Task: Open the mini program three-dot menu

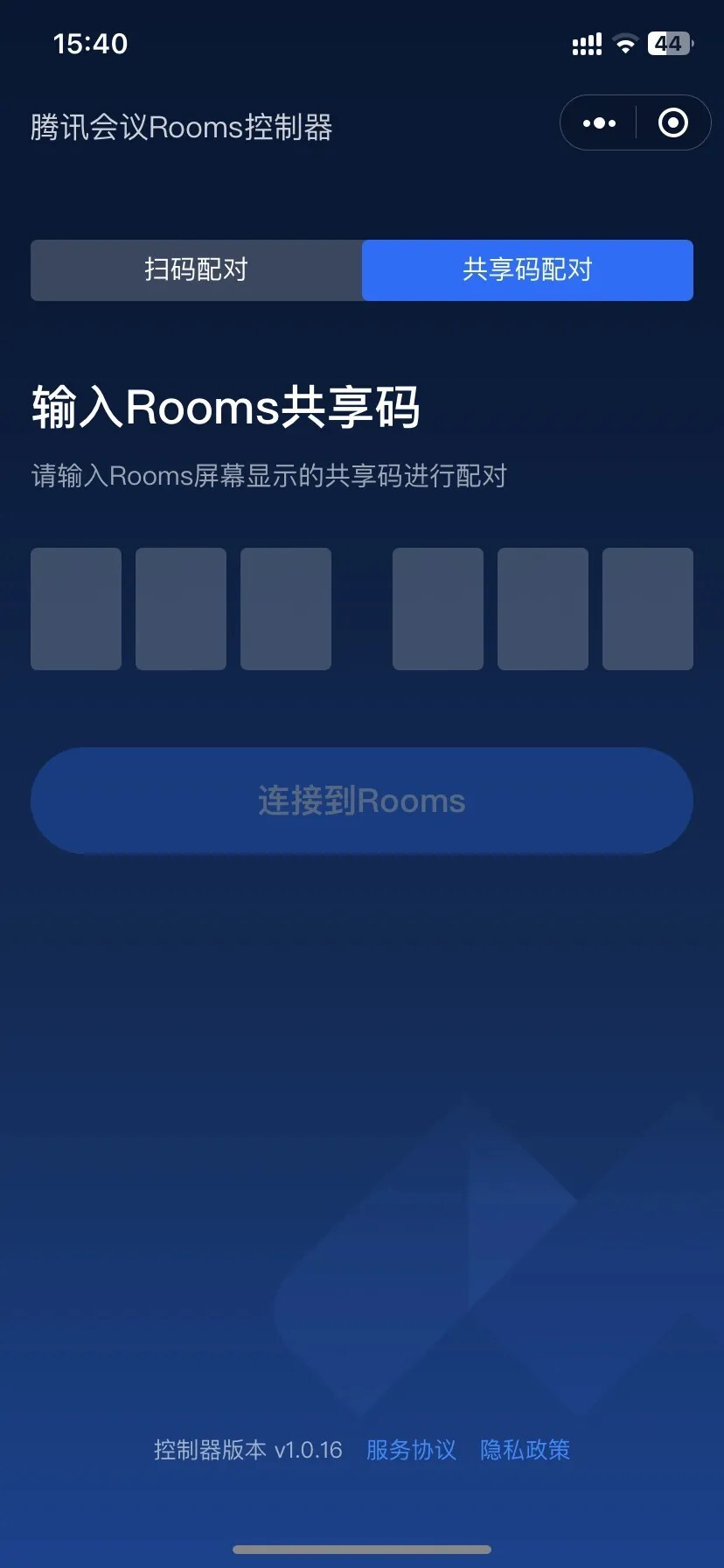Action: 599,123
